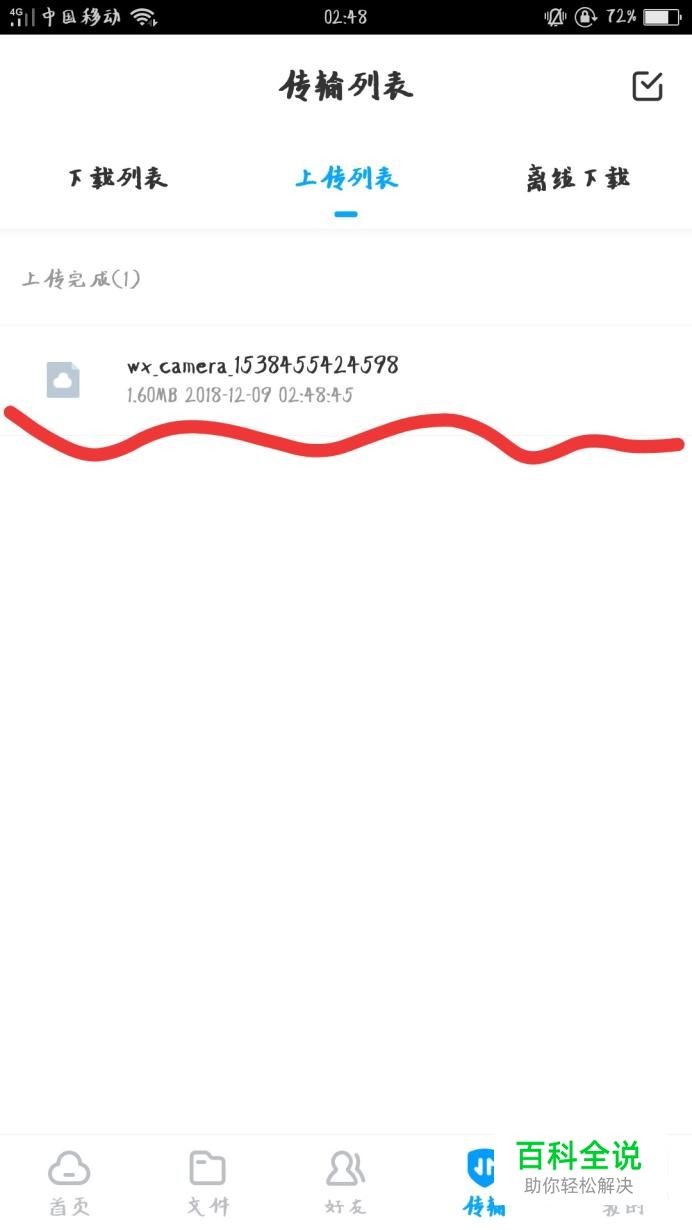692x1230 pixels.
Task: Open uploaded file wx_camera_1538455424598
Action: pos(346,380)
